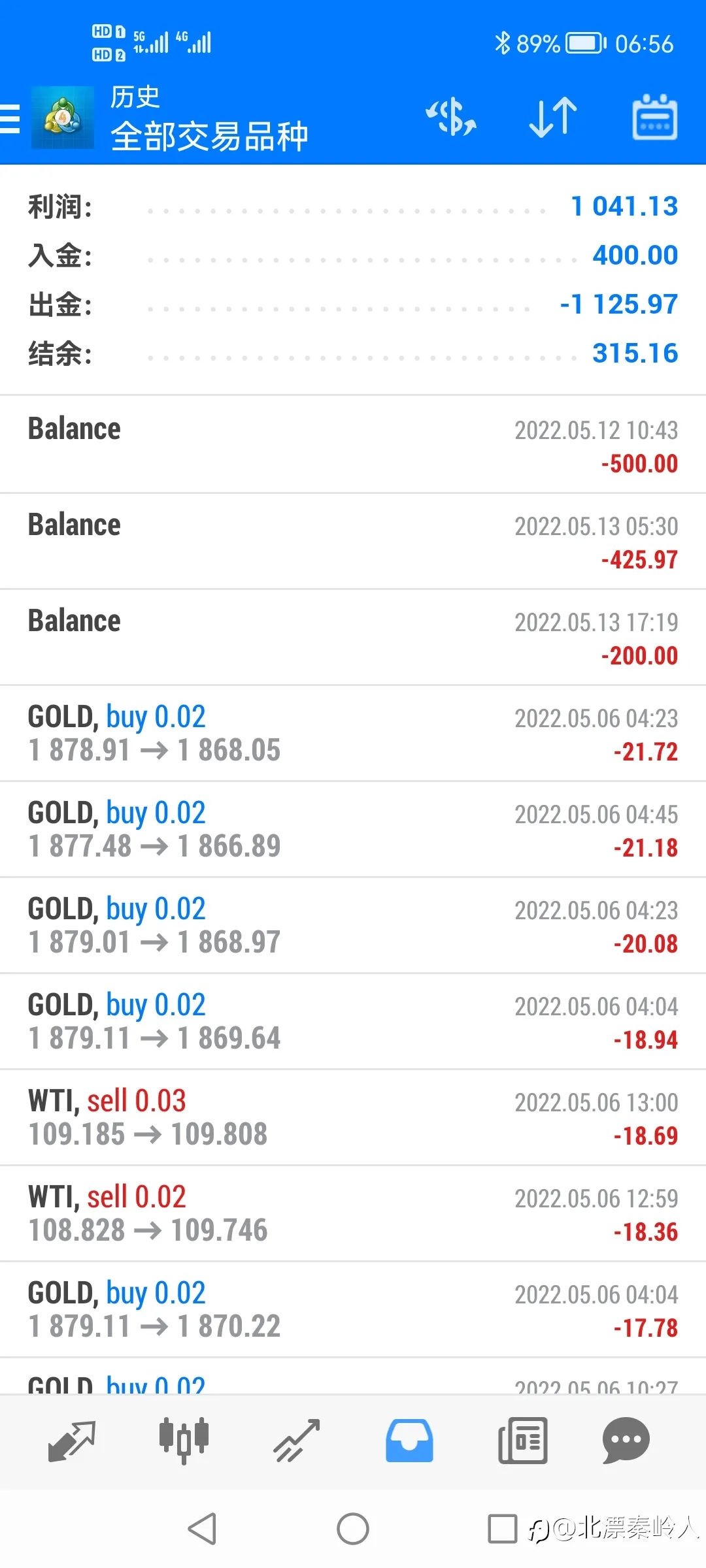Go back with the system back button
Image resolution: width=706 pixels, height=1568 pixels.
coord(202,1529)
